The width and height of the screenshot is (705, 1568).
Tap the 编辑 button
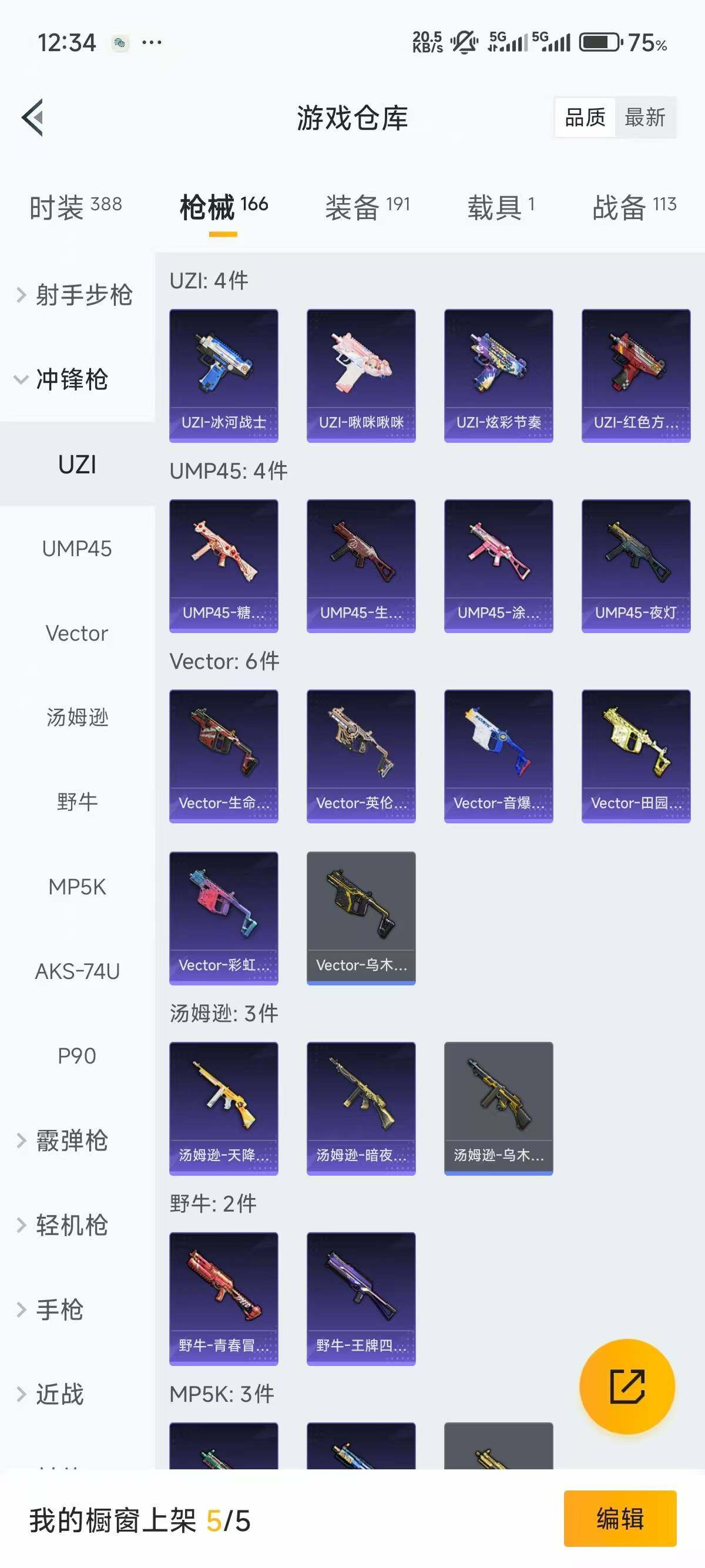coord(619,1518)
